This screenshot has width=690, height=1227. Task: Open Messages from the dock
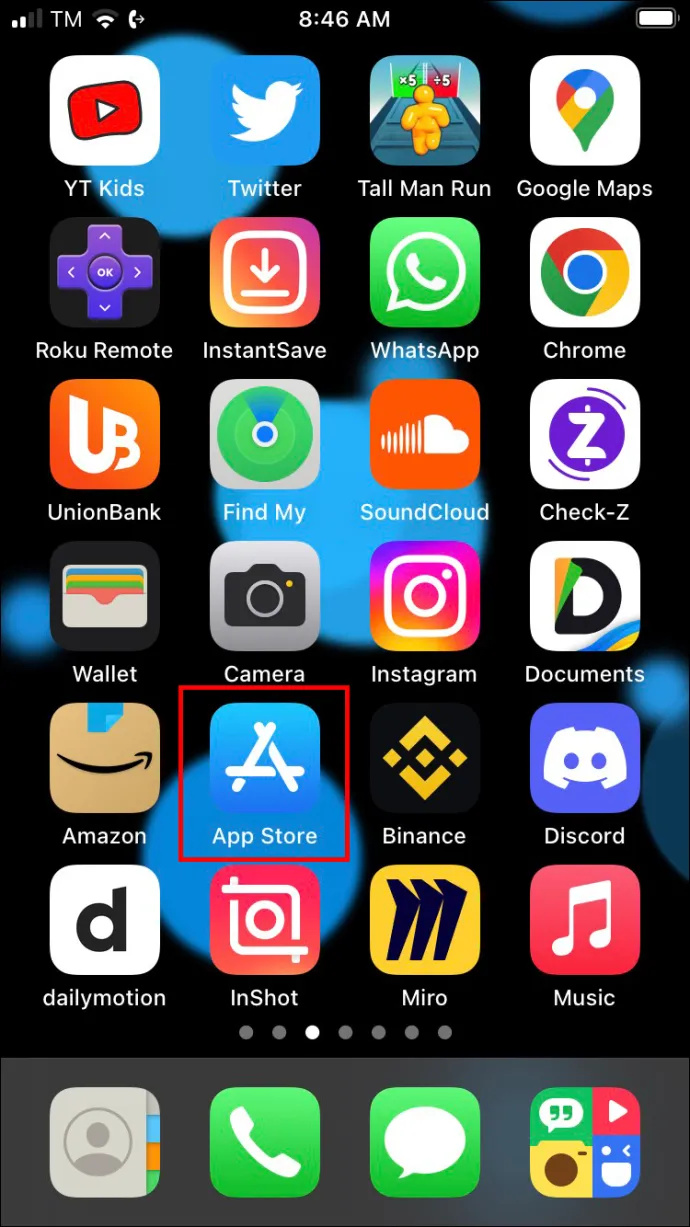[425, 1142]
